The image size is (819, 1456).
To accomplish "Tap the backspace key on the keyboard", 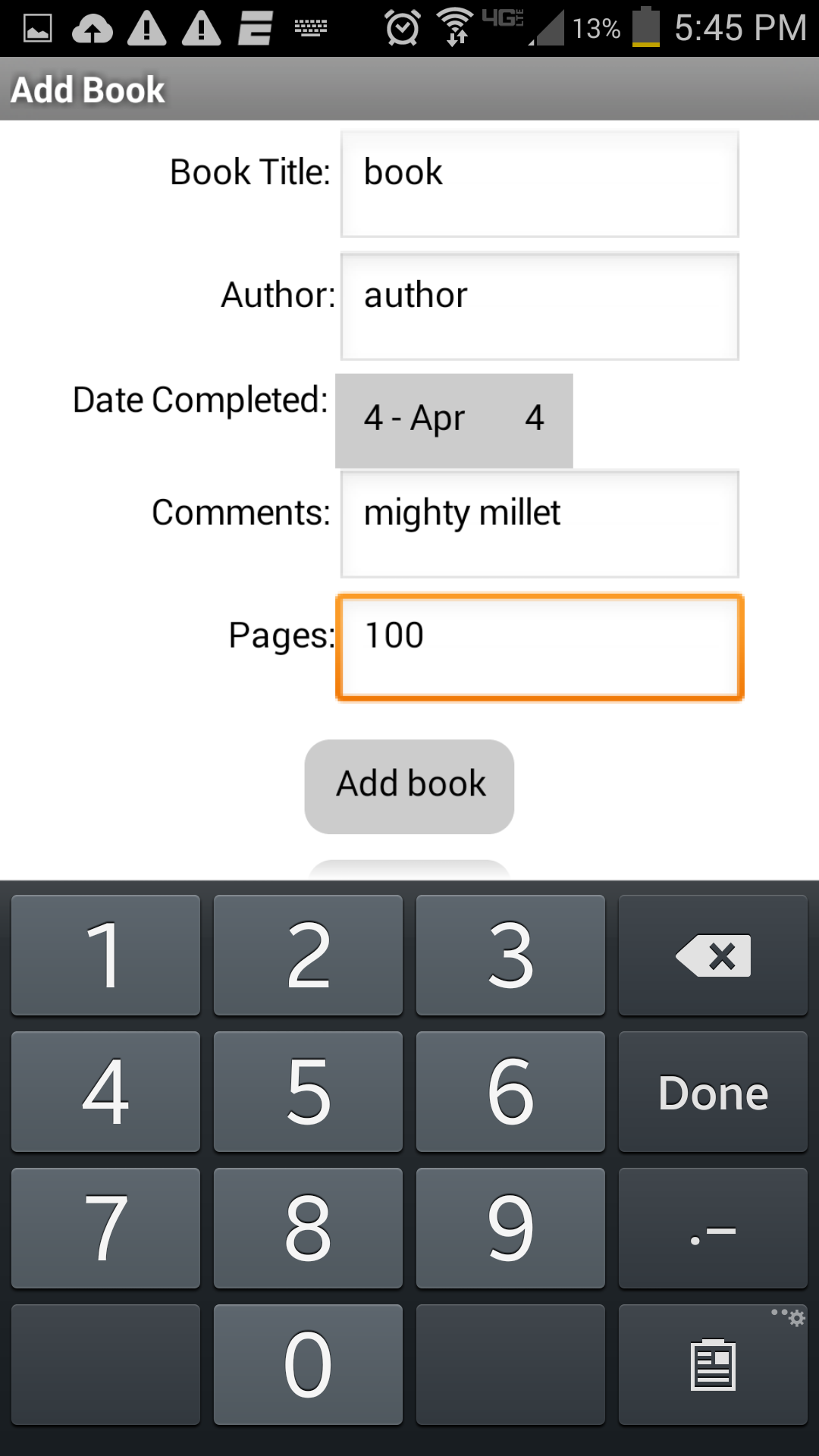I will click(x=712, y=955).
